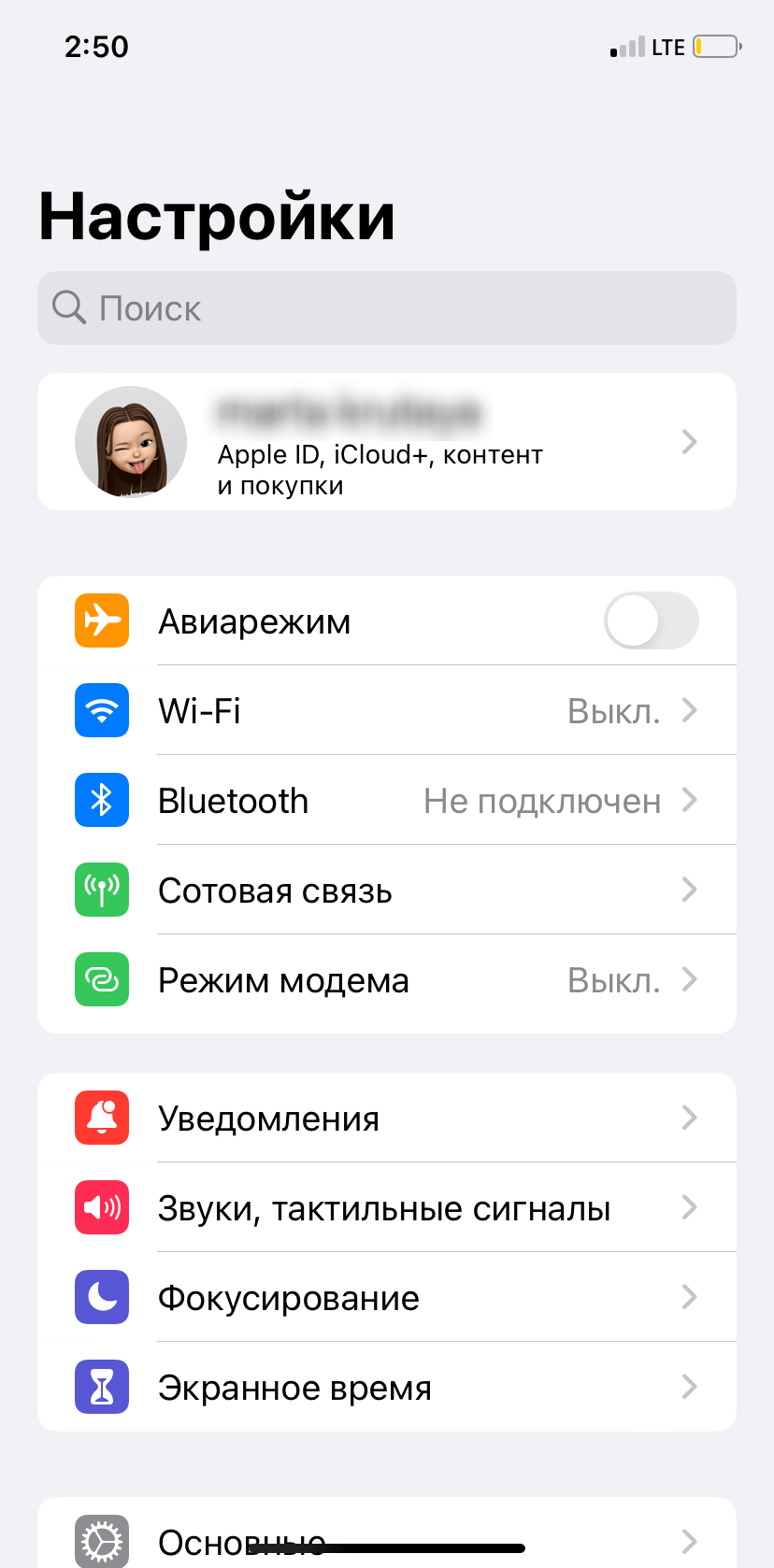Open Bluetooth settings

tap(387, 800)
